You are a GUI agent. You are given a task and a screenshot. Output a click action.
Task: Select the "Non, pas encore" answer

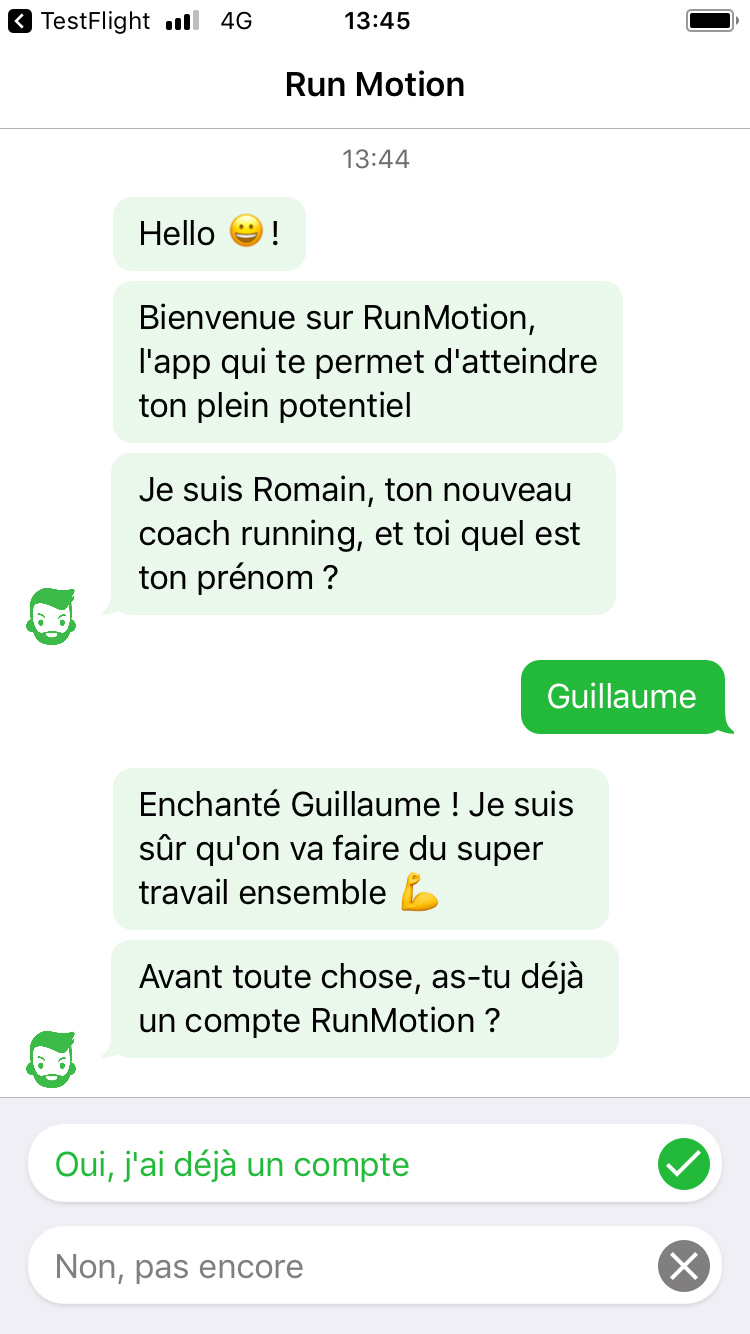click(375, 1267)
